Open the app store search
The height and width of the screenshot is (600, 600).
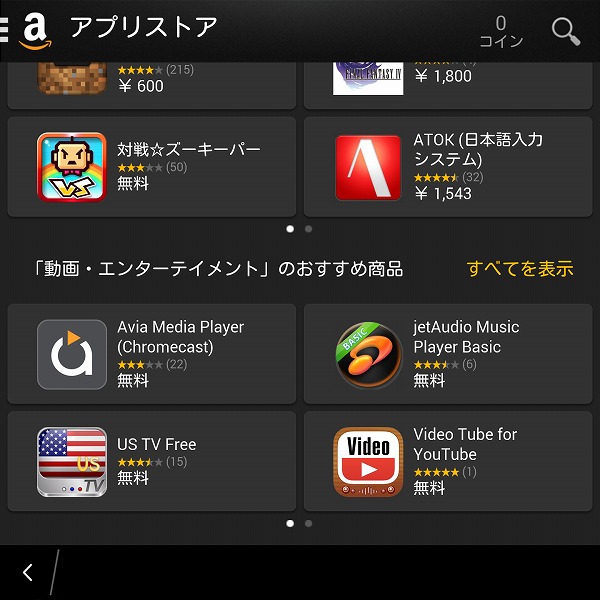(x=565, y=31)
